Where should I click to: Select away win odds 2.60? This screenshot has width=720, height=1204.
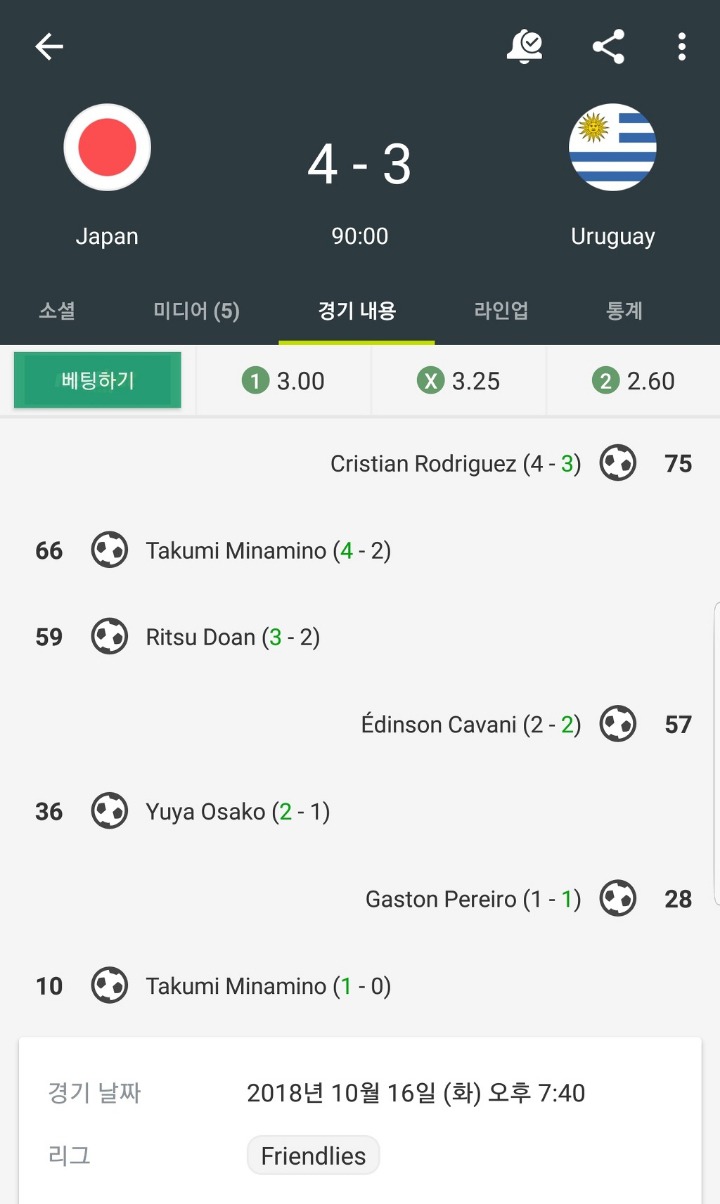point(633,381)
